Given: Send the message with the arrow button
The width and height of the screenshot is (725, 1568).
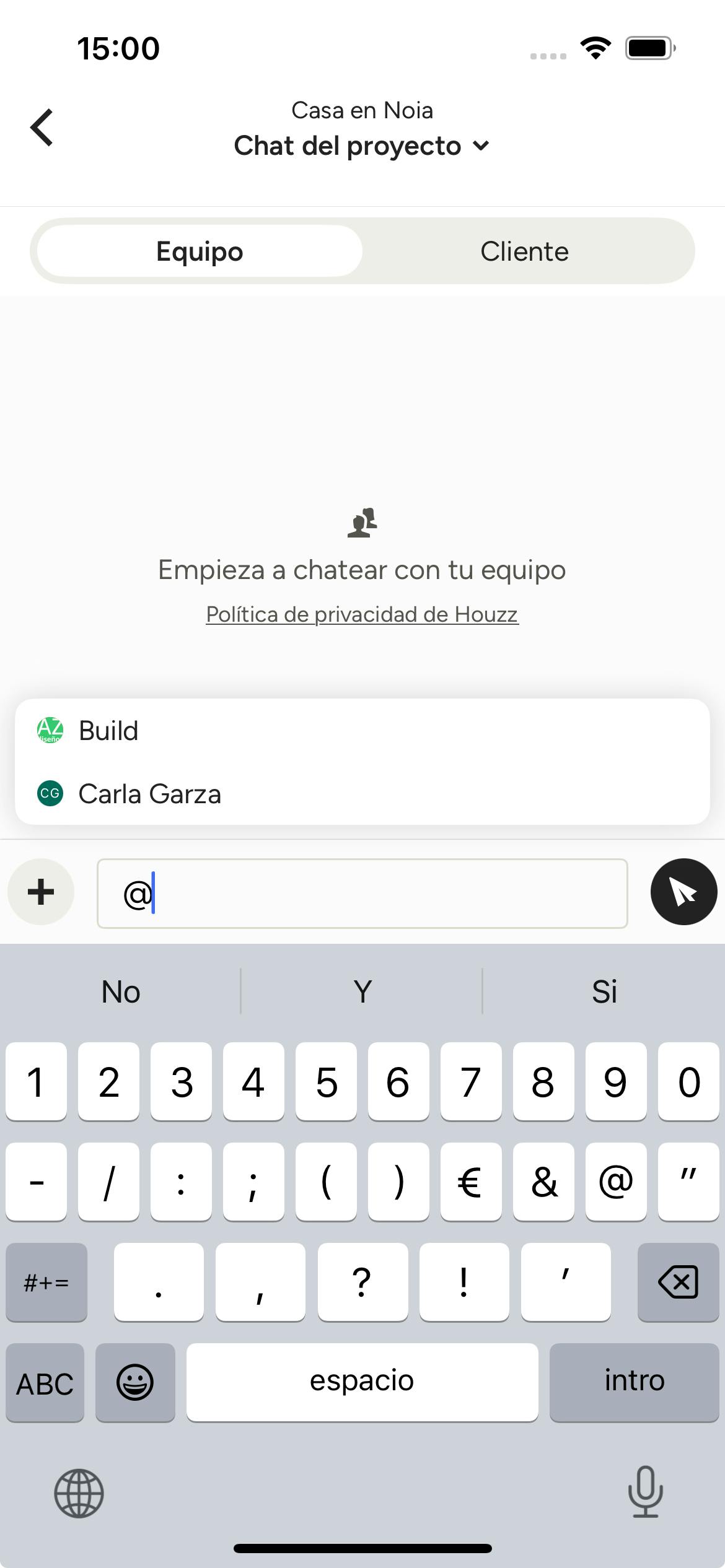Looking at the screenshot, I should click(683, 892).
